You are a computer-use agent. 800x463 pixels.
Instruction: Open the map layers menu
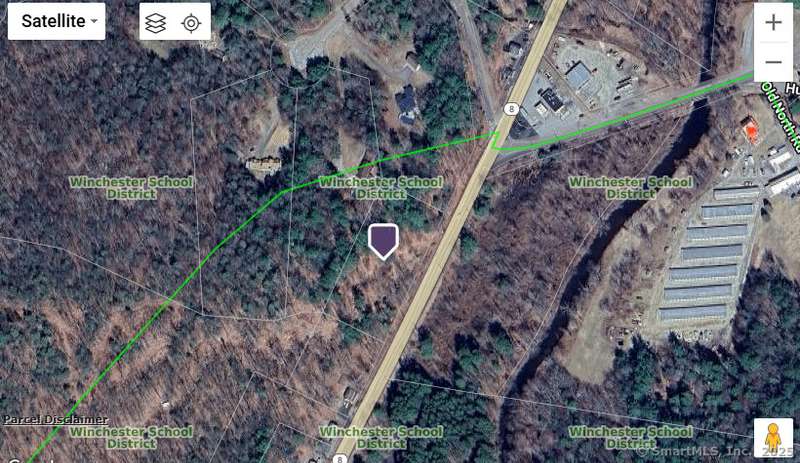pos(155,22)
